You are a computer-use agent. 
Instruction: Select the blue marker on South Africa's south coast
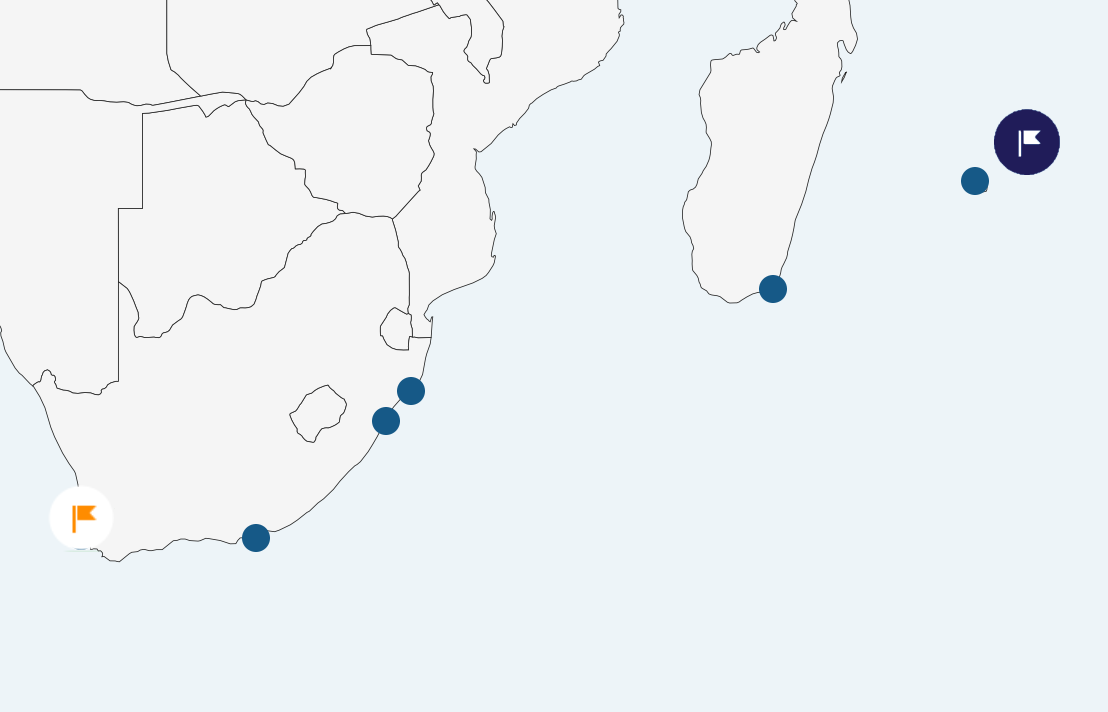256,538
